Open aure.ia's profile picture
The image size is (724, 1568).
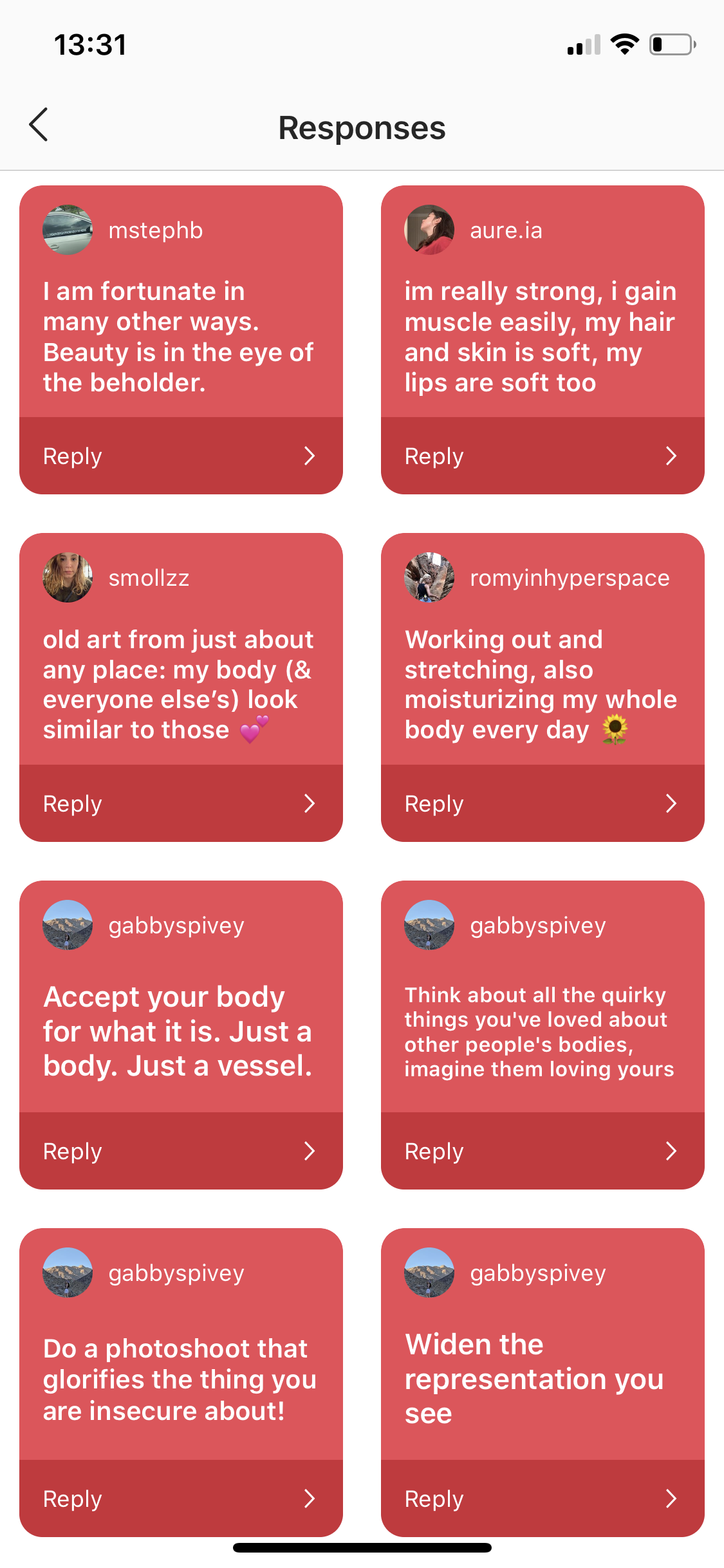(x=429, y=230)
